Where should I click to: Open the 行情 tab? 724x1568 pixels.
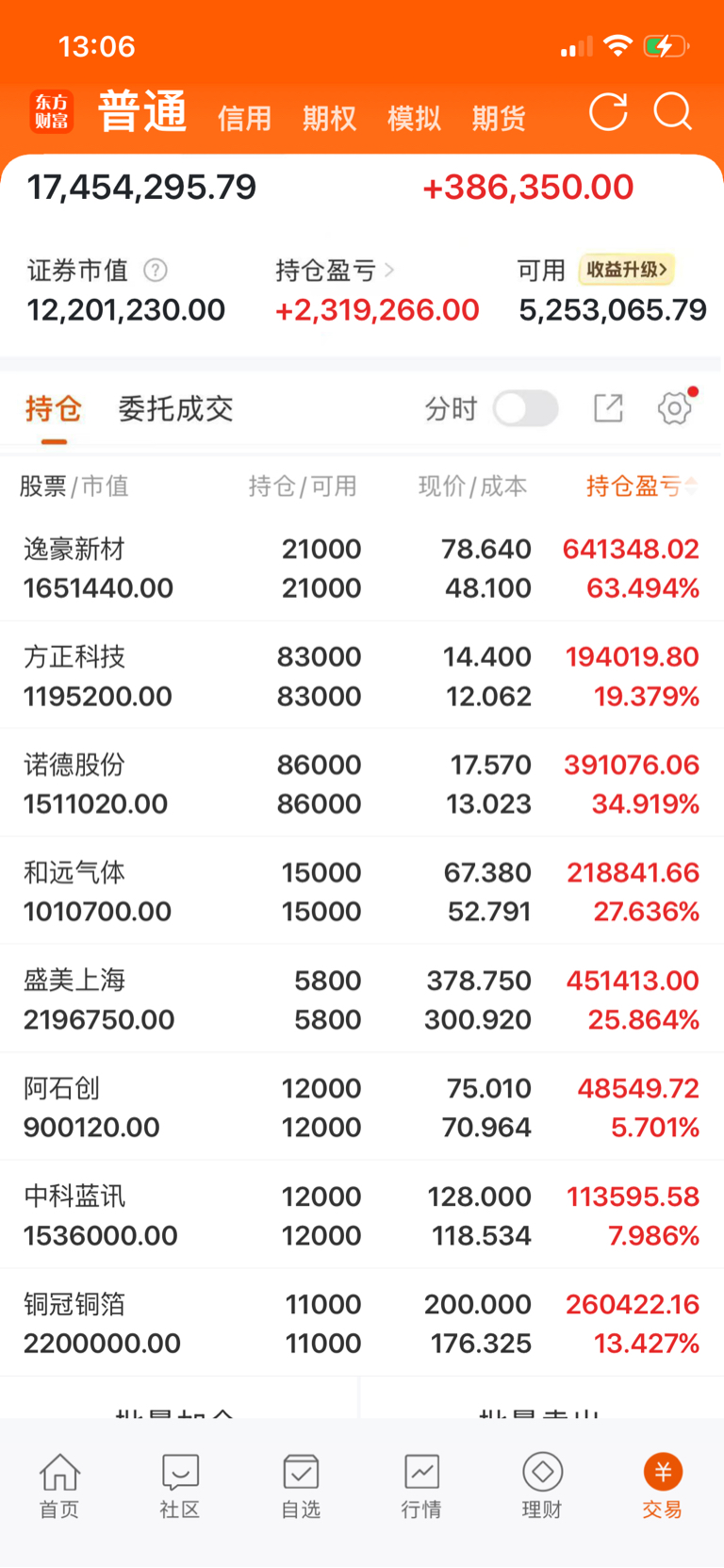421,1486
